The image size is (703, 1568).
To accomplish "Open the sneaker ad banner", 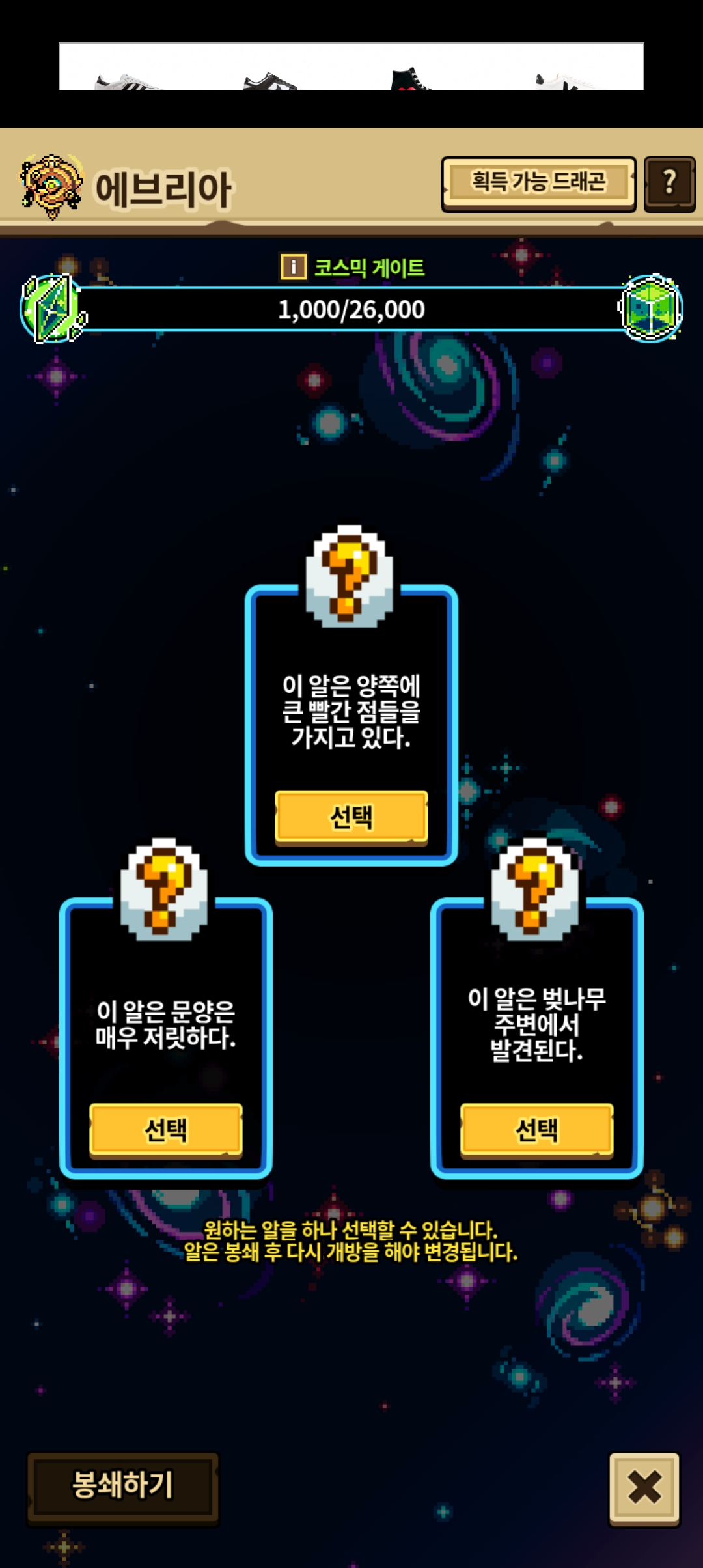I will (351, 66).
